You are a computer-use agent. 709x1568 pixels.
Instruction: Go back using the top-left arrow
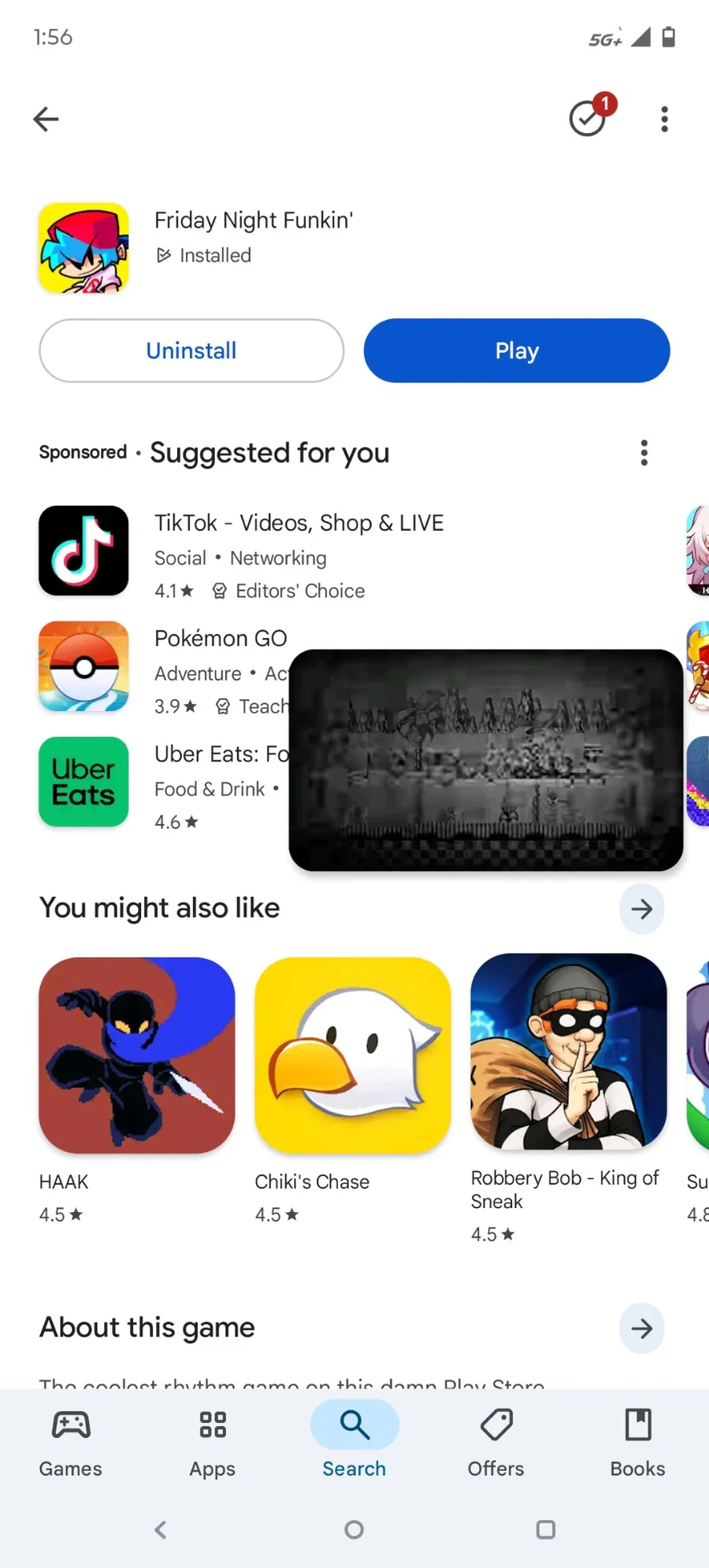pos(46,119)
